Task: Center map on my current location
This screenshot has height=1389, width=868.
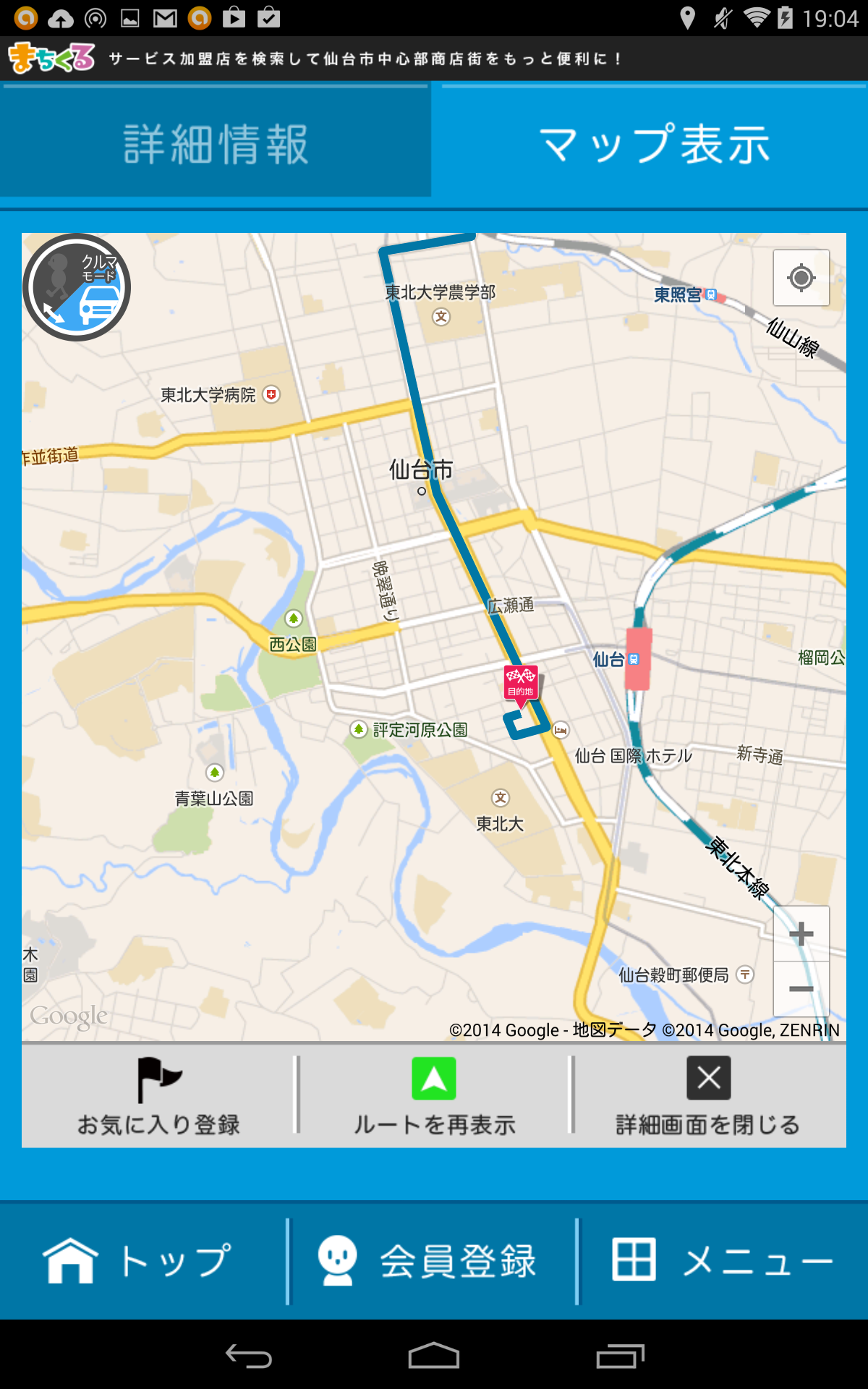Action: [801, 278]
